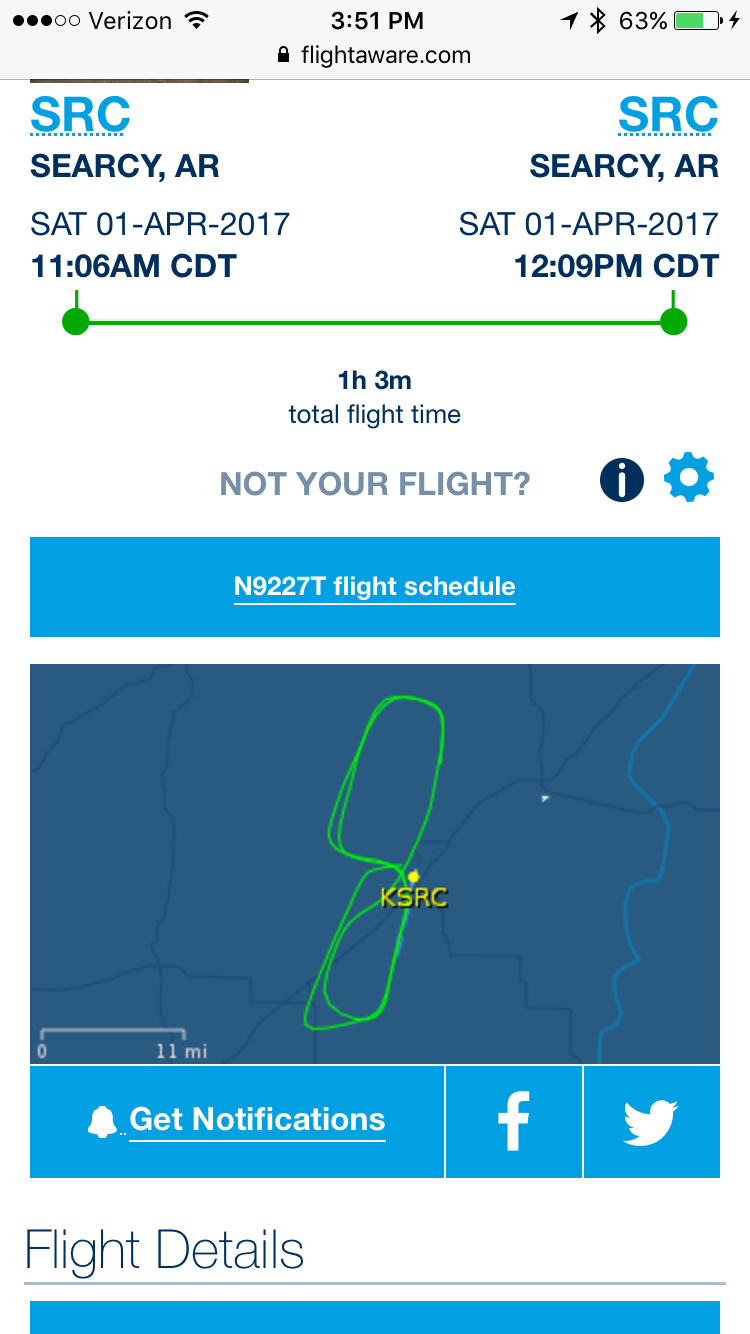Image resolution: width=750 pixels, height=1334 pixels.
Task: View the N9227T flight schedule
Action: click(375, 587)
